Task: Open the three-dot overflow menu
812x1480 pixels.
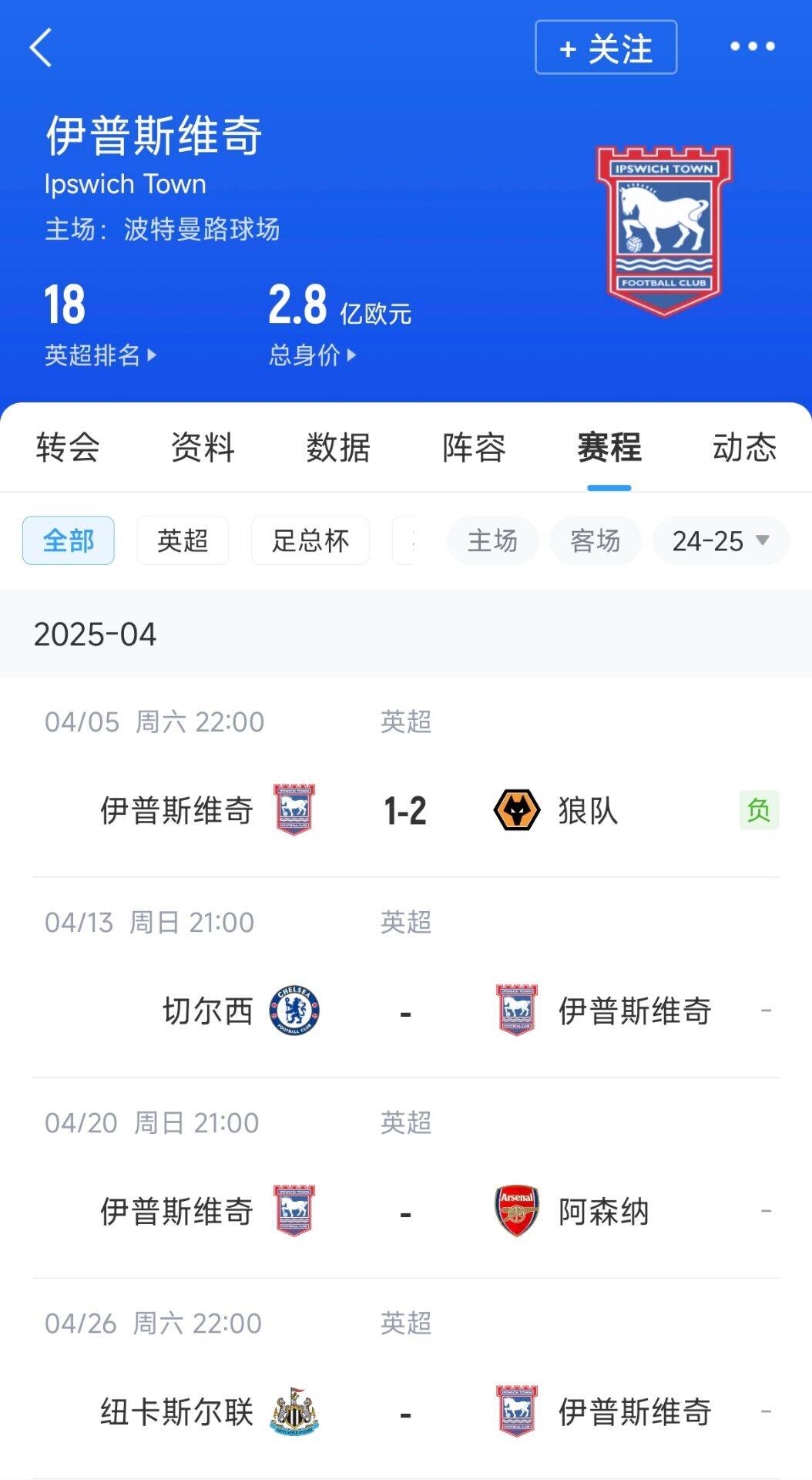Action: pyautogui.click(x=752, y=47)
